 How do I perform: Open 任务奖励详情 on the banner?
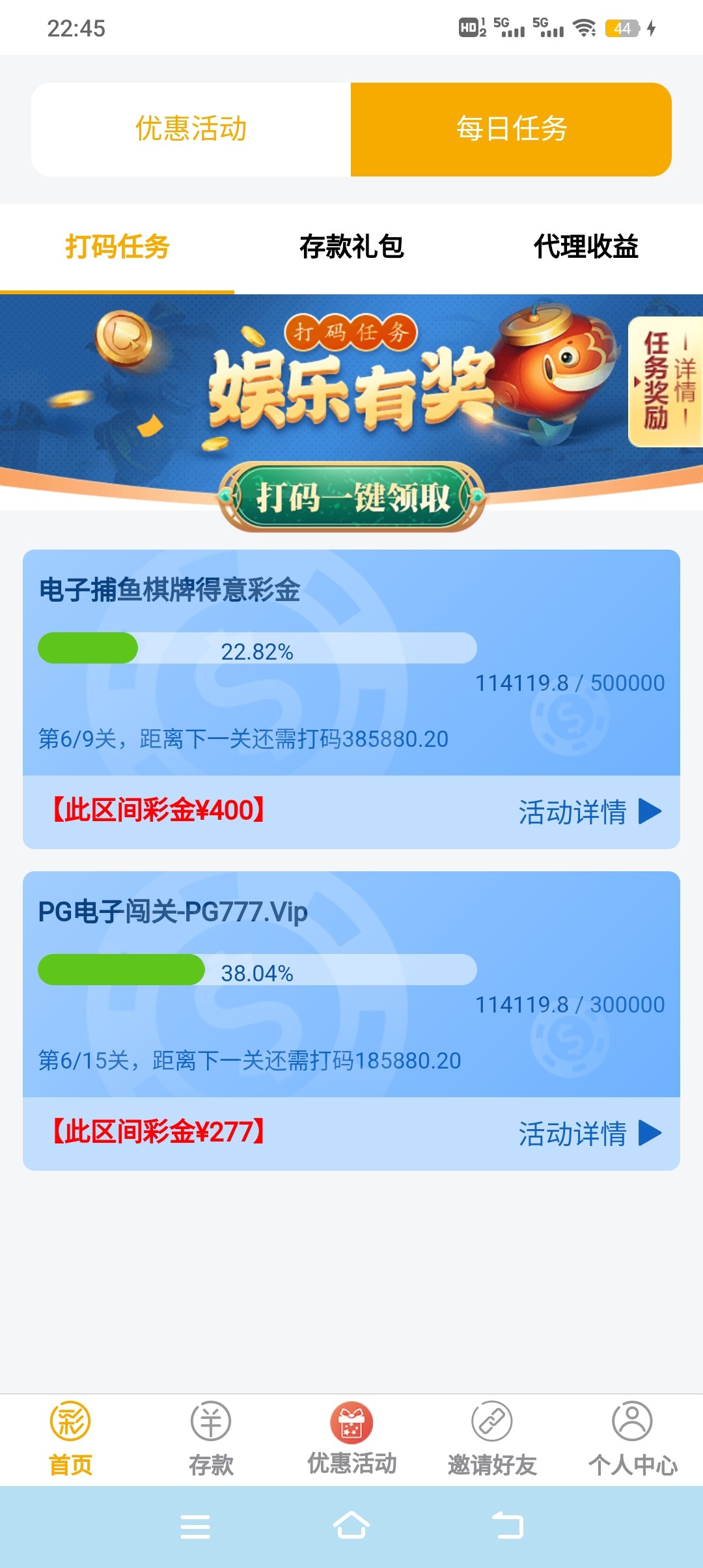click(x=667, y=382)
